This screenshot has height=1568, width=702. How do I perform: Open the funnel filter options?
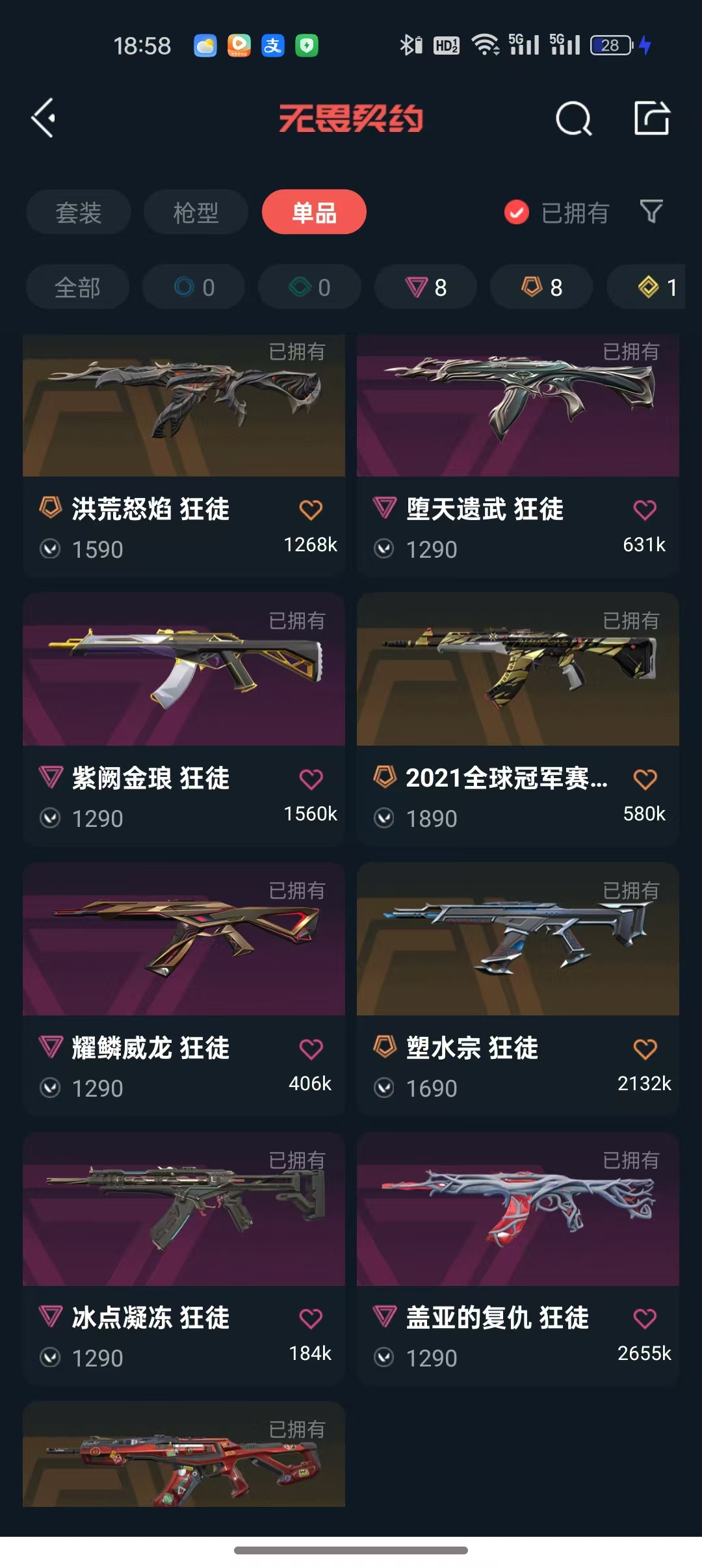651,212
